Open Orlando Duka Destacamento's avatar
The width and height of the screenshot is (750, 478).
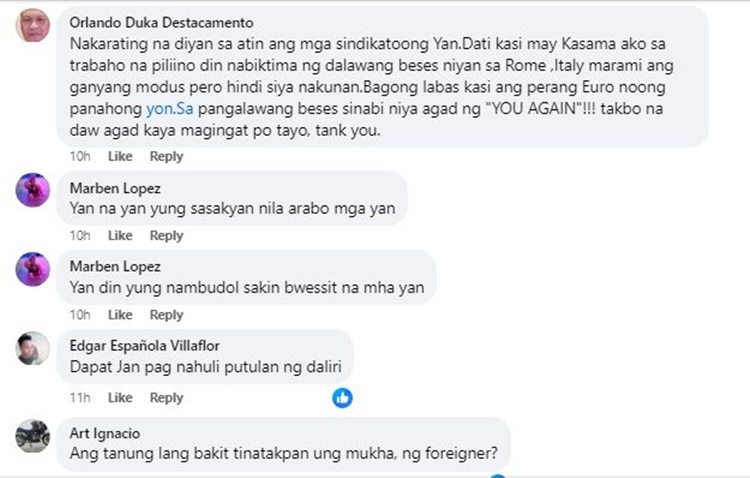coord(33,25)
